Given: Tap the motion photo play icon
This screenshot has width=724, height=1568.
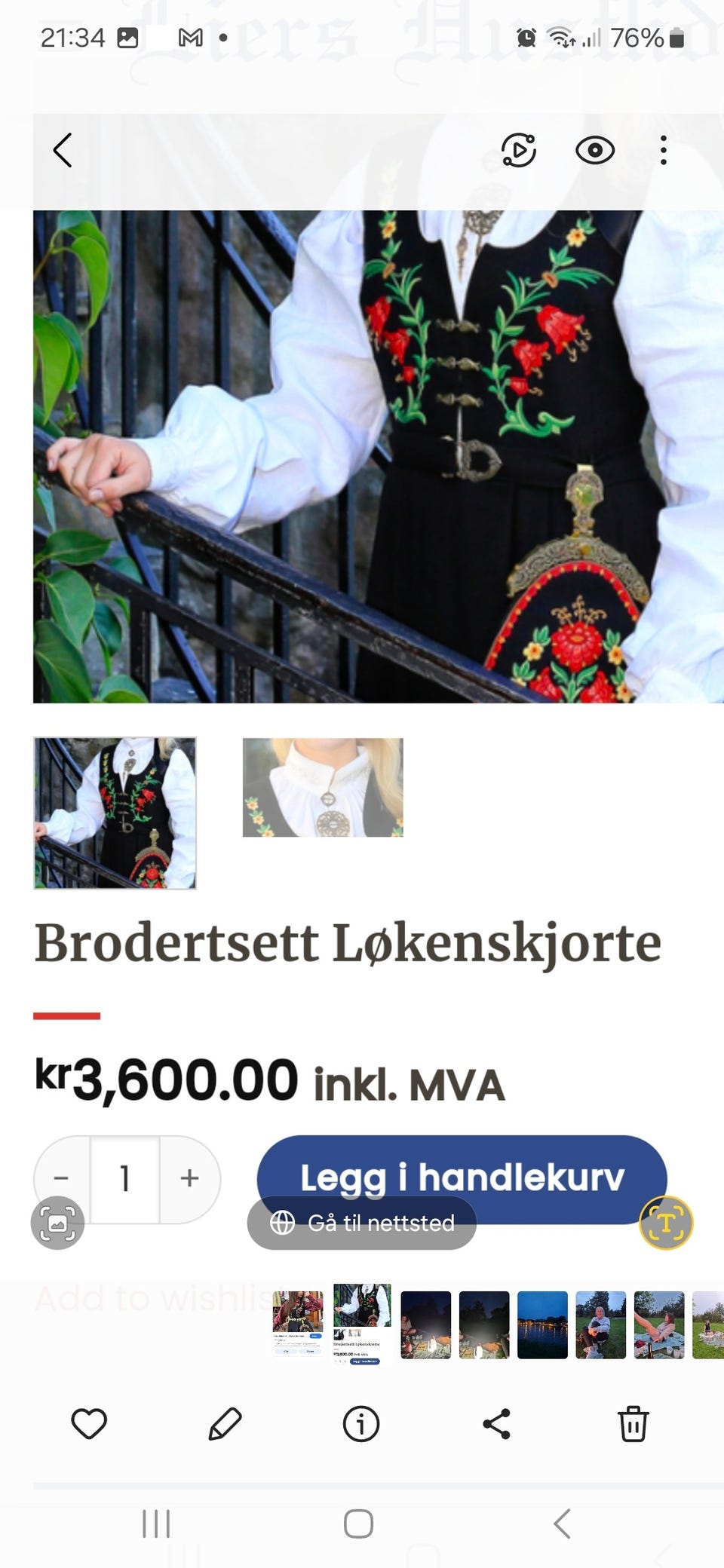Looking at the screenshot, I should tap(520, 150).
